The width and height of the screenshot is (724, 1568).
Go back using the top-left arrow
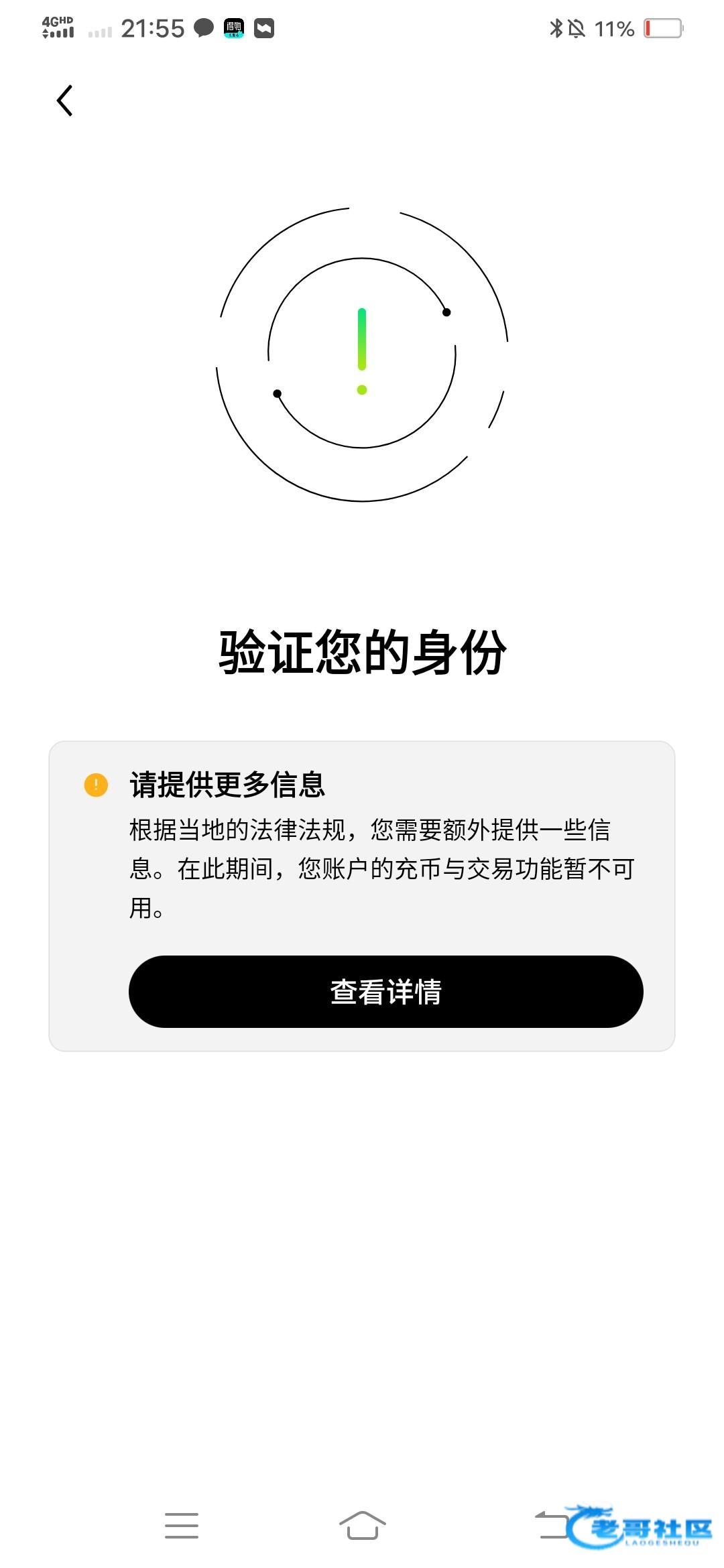[x=64, y=101]
